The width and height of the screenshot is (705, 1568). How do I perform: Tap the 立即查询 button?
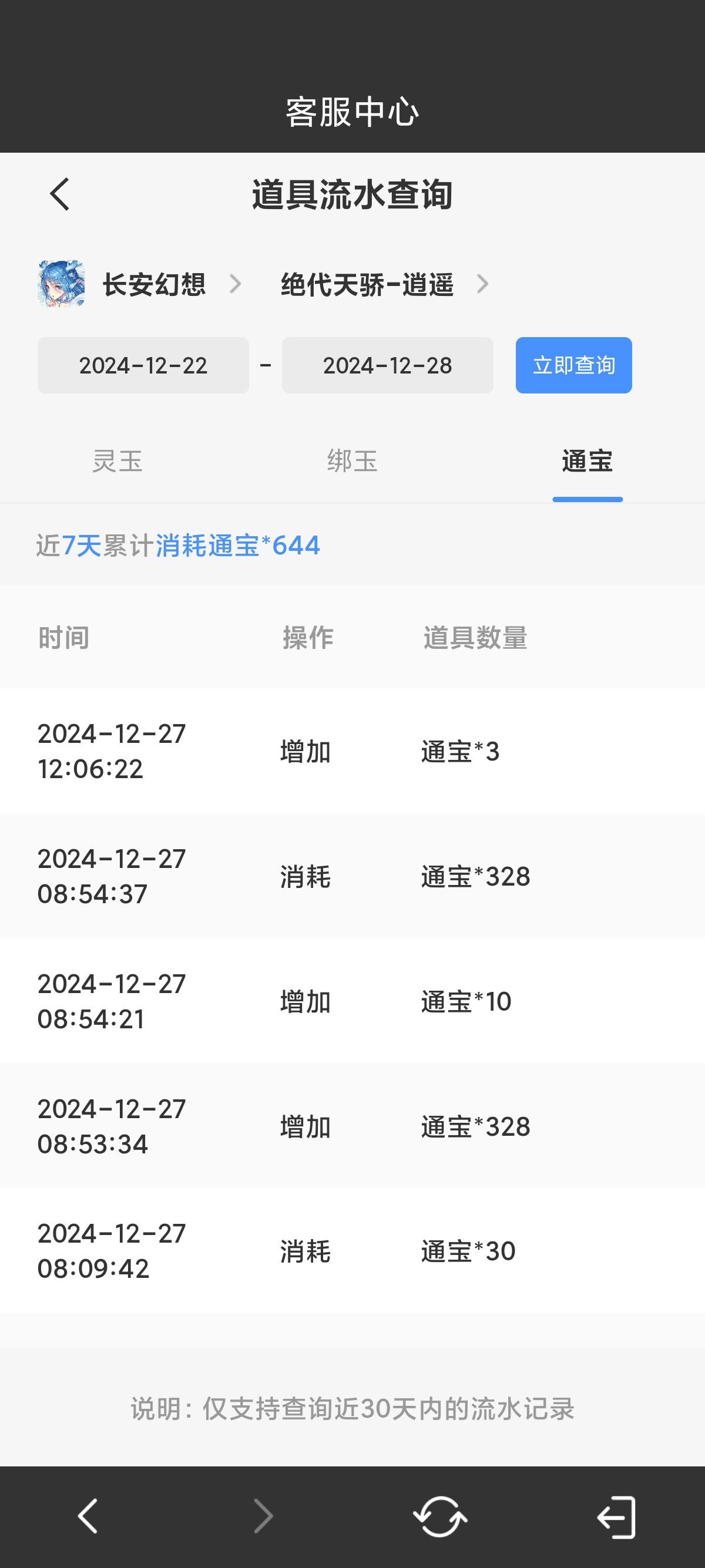coord(573,365)
